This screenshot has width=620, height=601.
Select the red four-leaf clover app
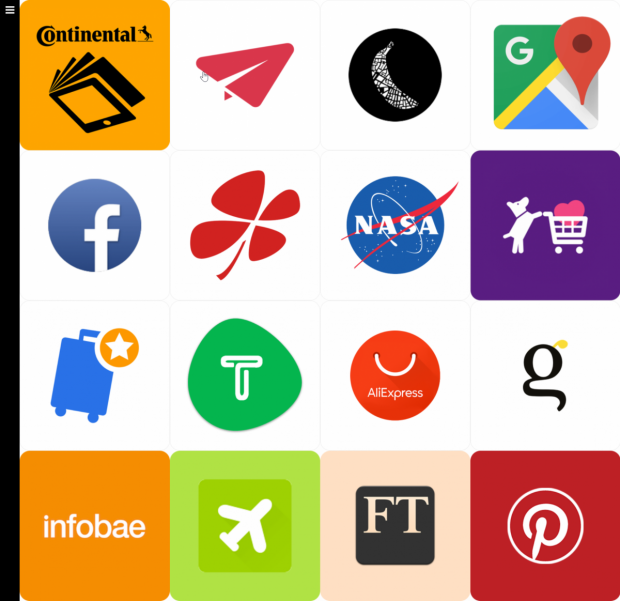[x=245, y=225]
